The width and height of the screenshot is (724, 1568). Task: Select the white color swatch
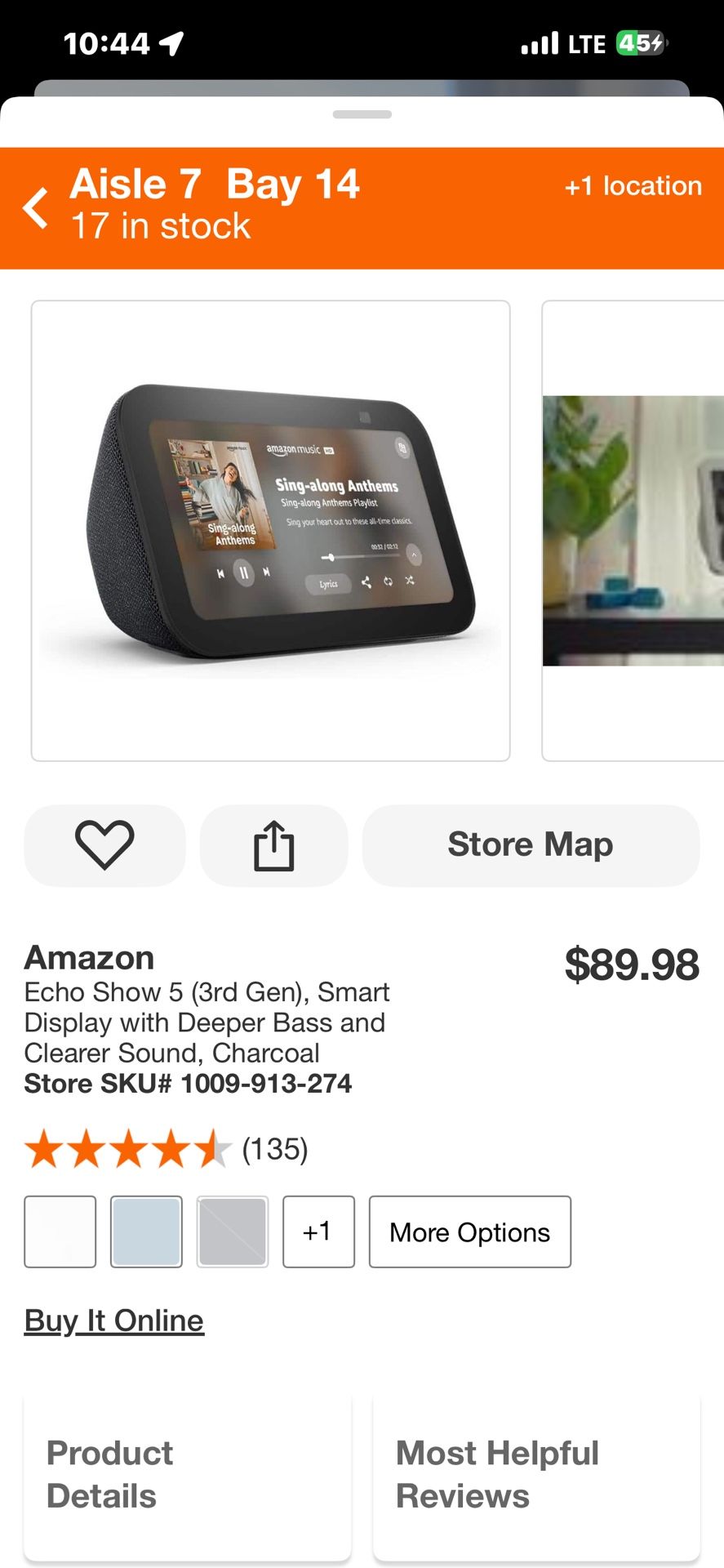(60, 1232)
